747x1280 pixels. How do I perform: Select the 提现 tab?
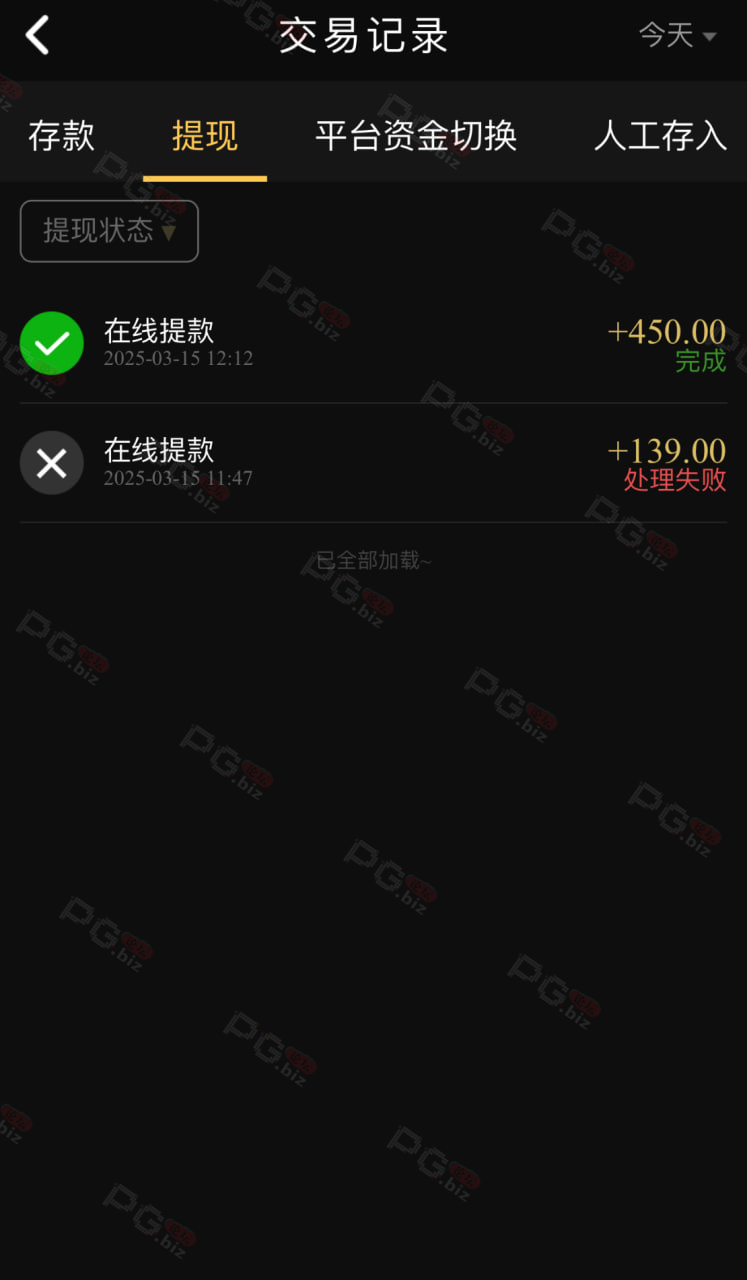205,135
